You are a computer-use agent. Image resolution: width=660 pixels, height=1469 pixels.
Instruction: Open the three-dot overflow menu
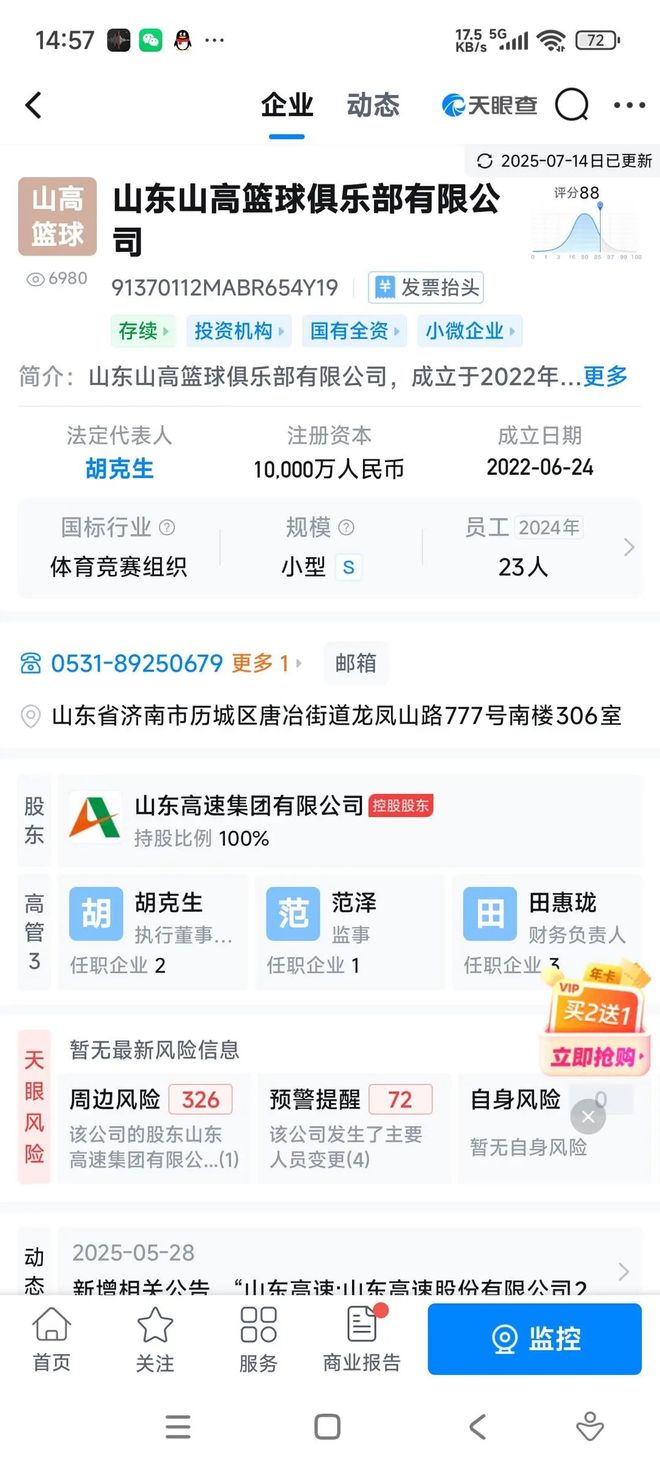point(629,105)
